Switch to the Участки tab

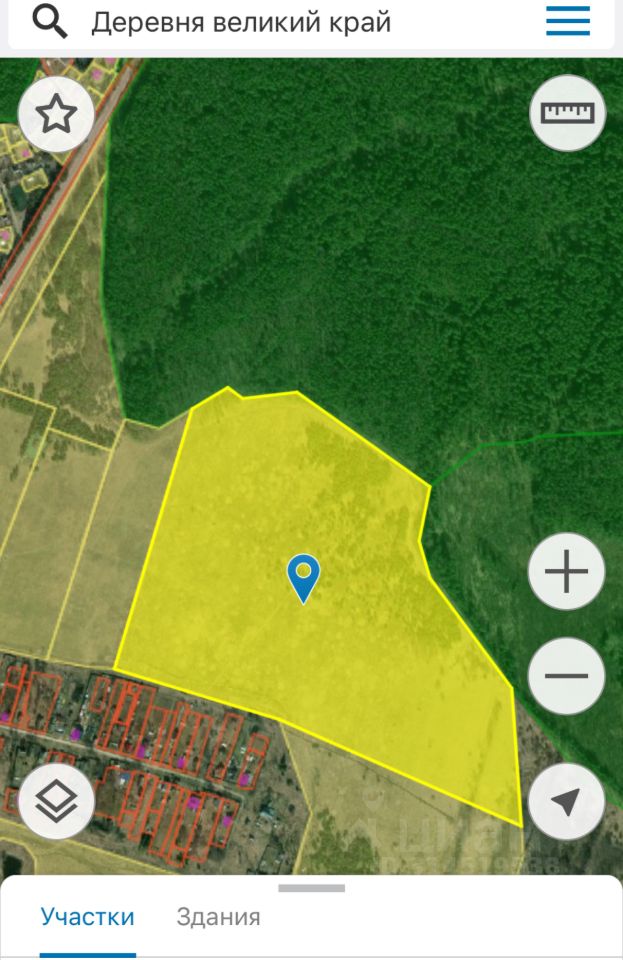click(x=87, y=917)
